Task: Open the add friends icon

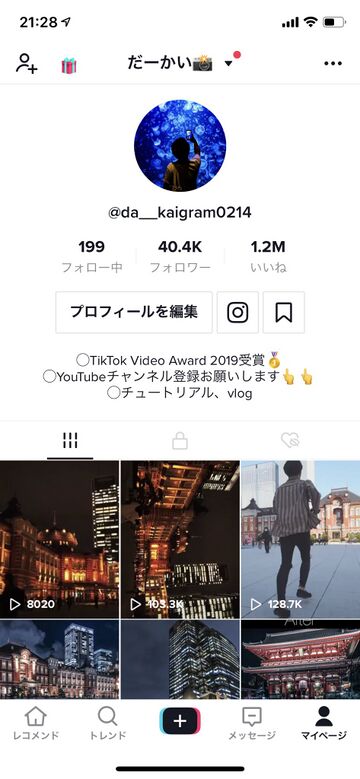Action: 26,64
